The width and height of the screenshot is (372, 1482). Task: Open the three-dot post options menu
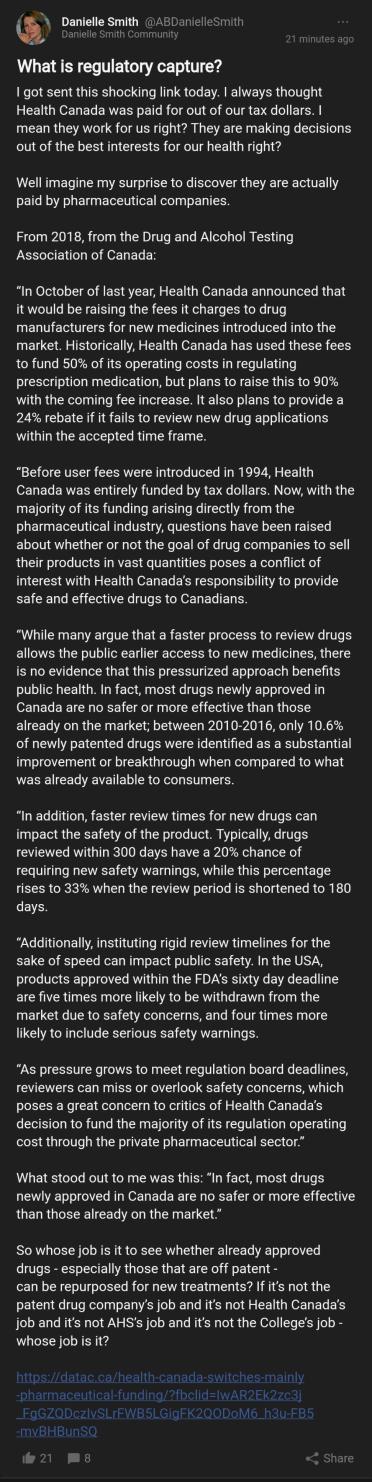(344, 21)
